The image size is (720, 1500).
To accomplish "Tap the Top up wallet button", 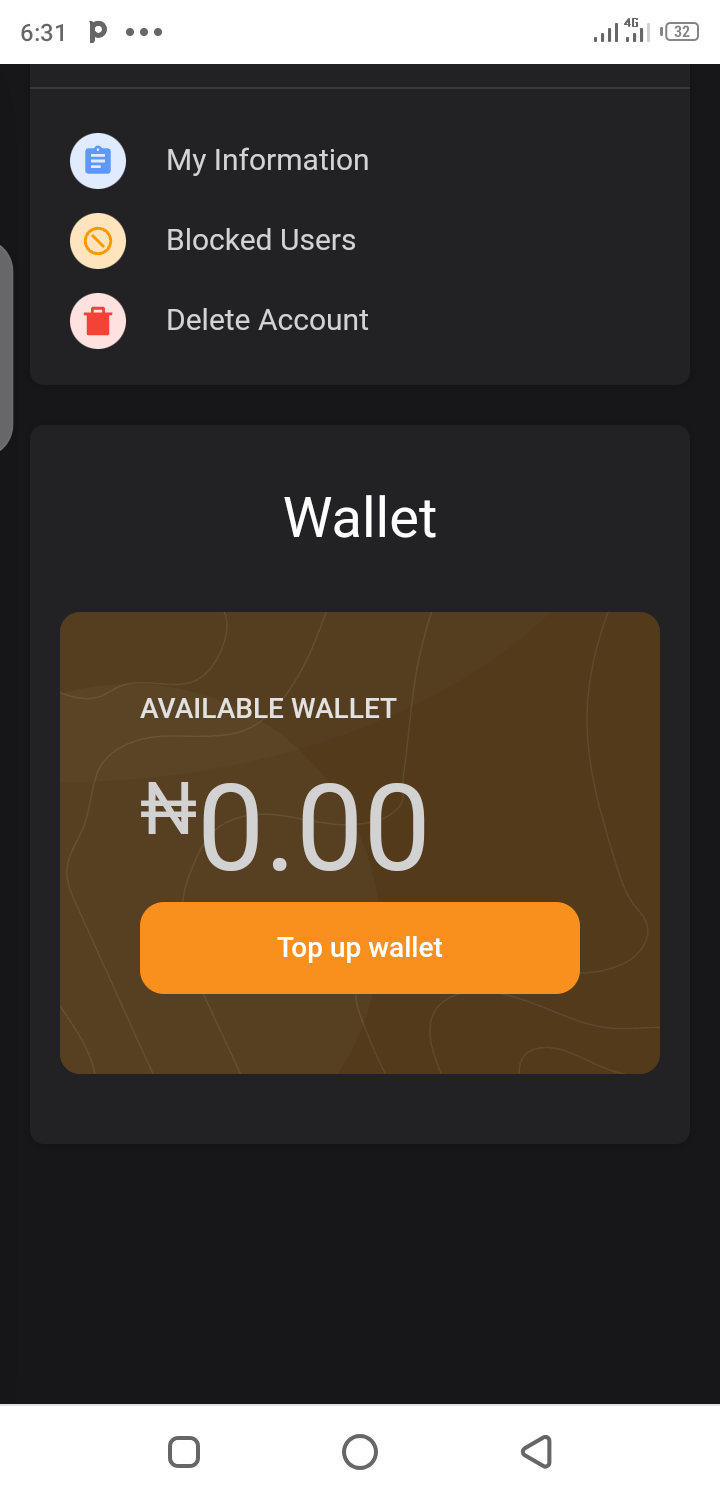I will [360, 947].
